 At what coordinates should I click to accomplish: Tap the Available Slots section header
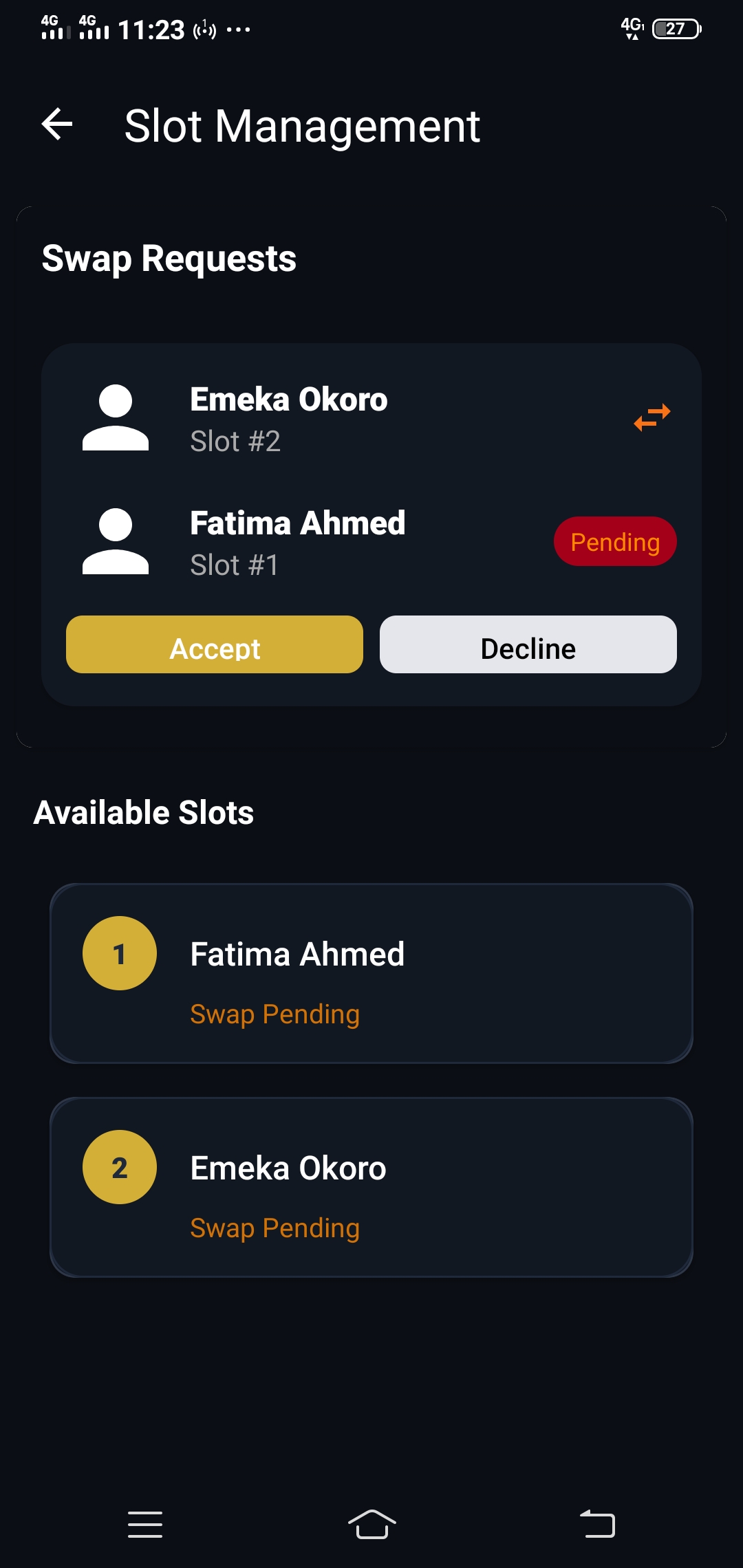pyautogui.click(x=144, y=812)
